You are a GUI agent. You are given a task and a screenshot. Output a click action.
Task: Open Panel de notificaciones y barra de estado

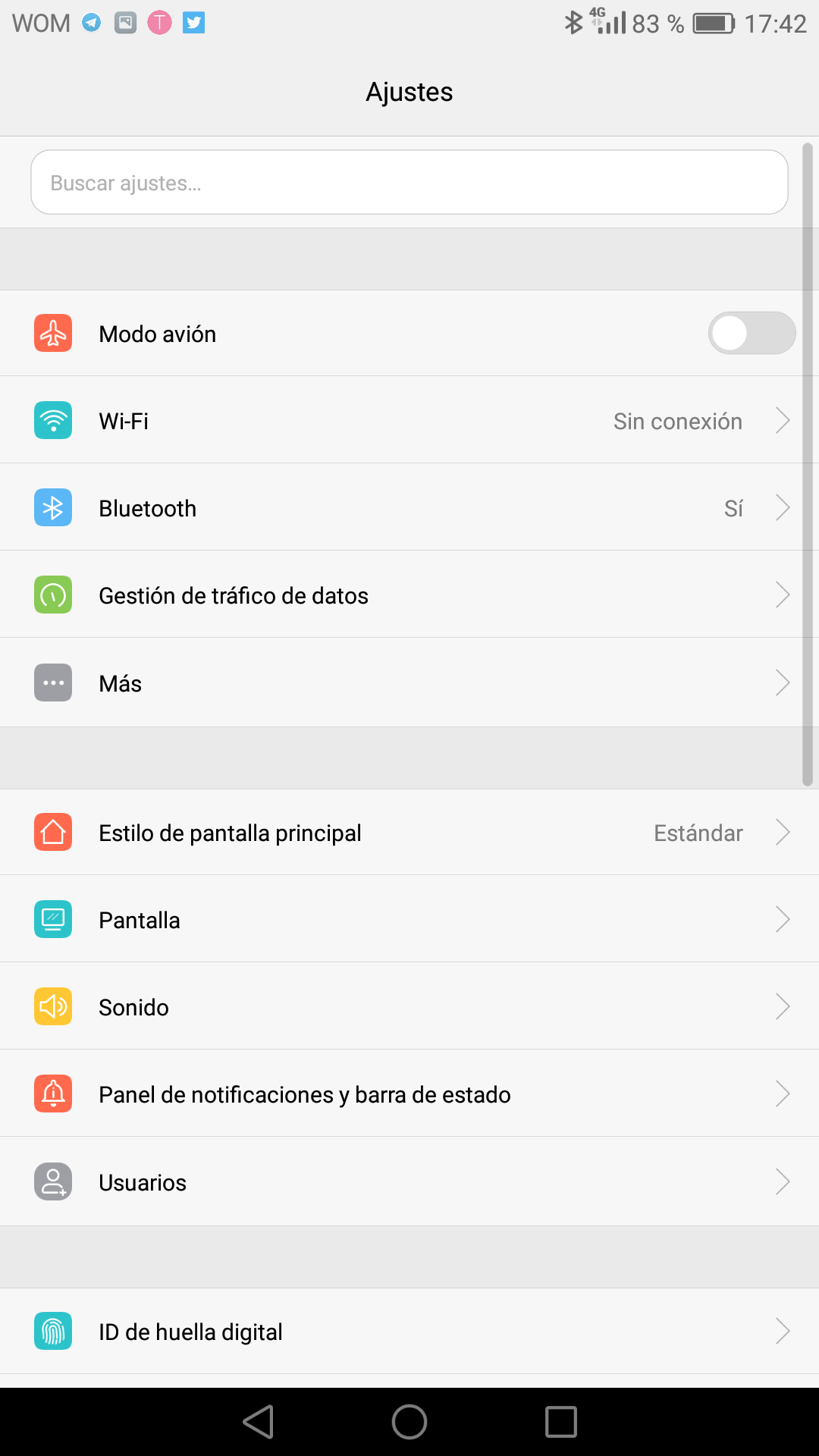tap(409, 1094)
